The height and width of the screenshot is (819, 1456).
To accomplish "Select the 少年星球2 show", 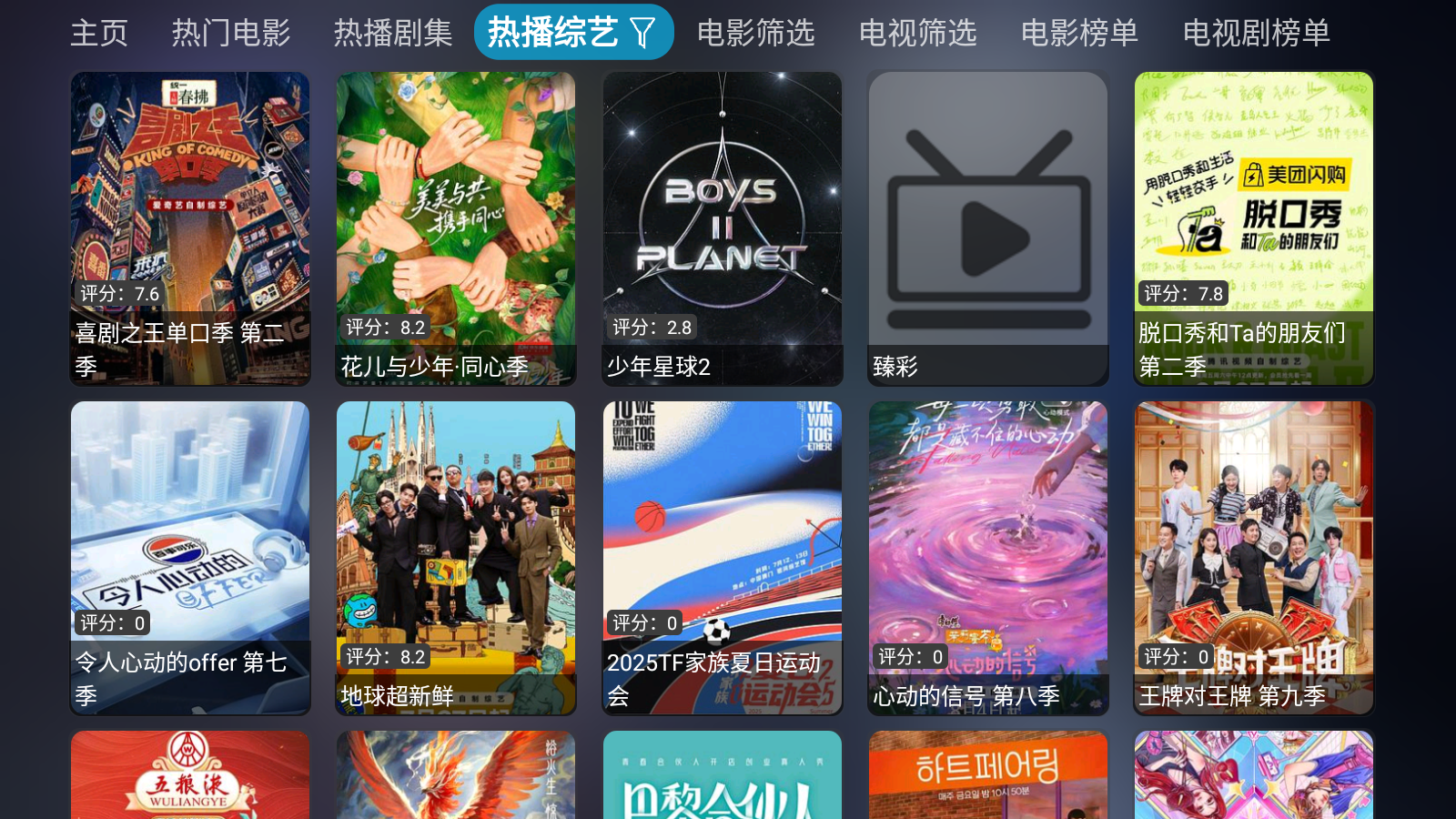I will [723, 228].
